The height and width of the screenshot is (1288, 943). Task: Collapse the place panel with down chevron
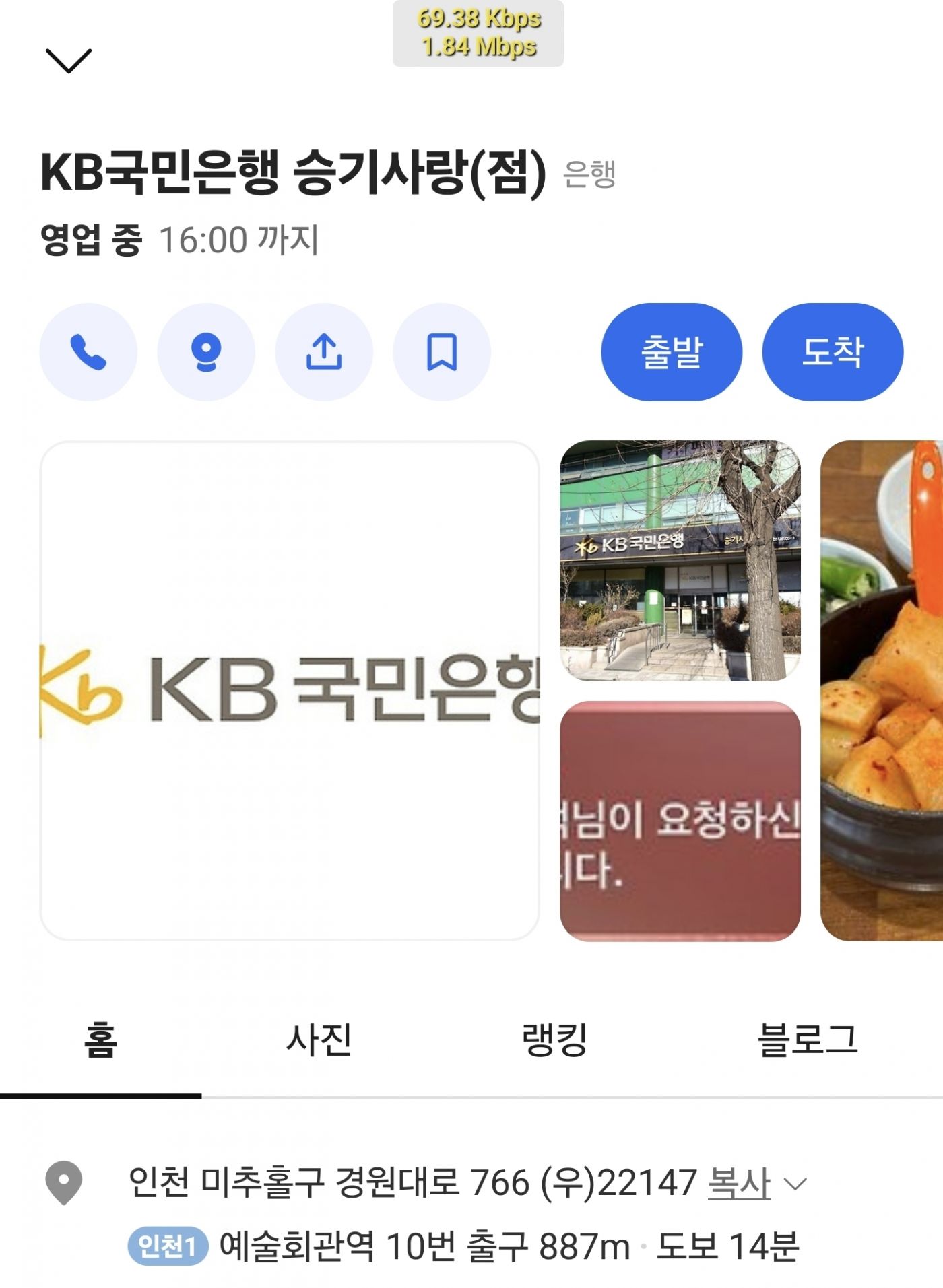68,61
